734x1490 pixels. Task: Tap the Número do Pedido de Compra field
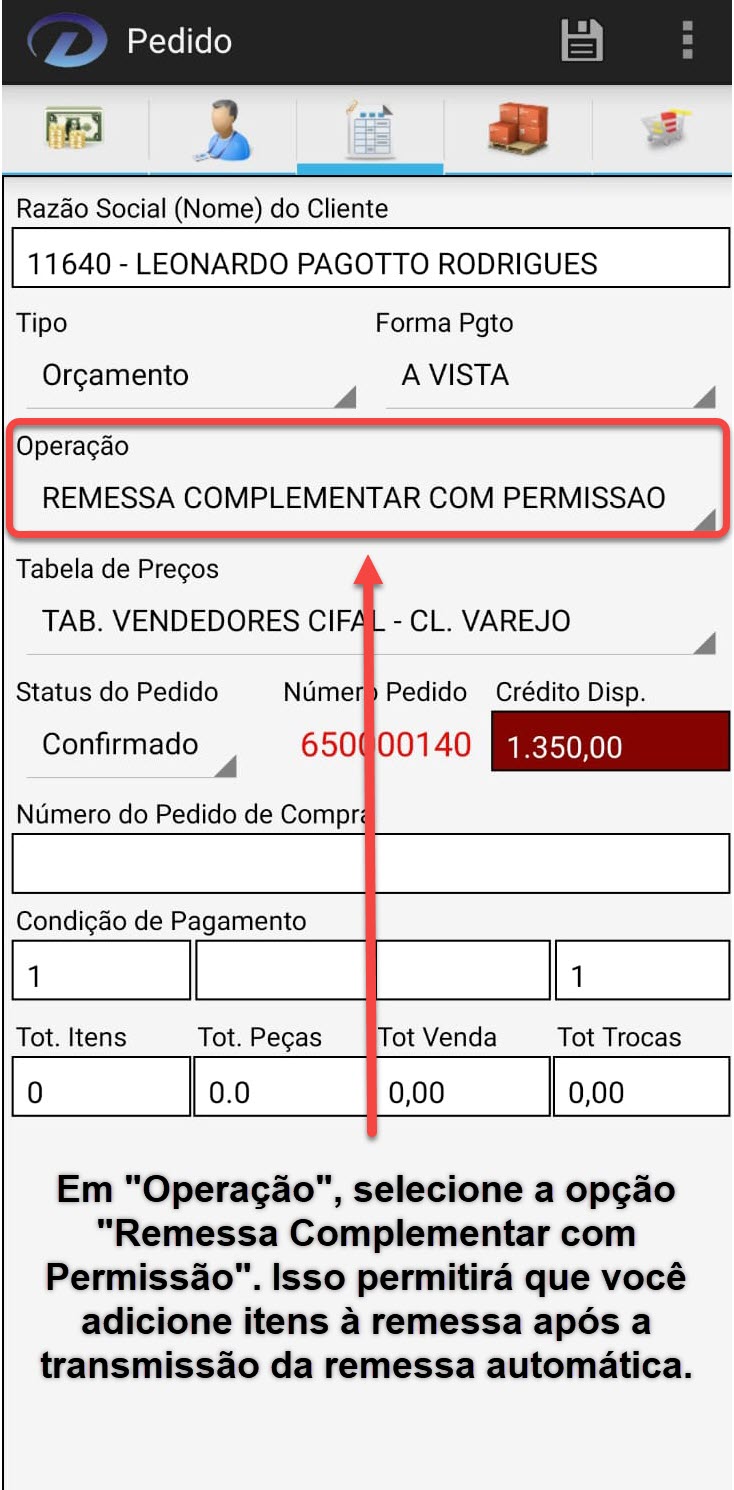coord(370,863)
